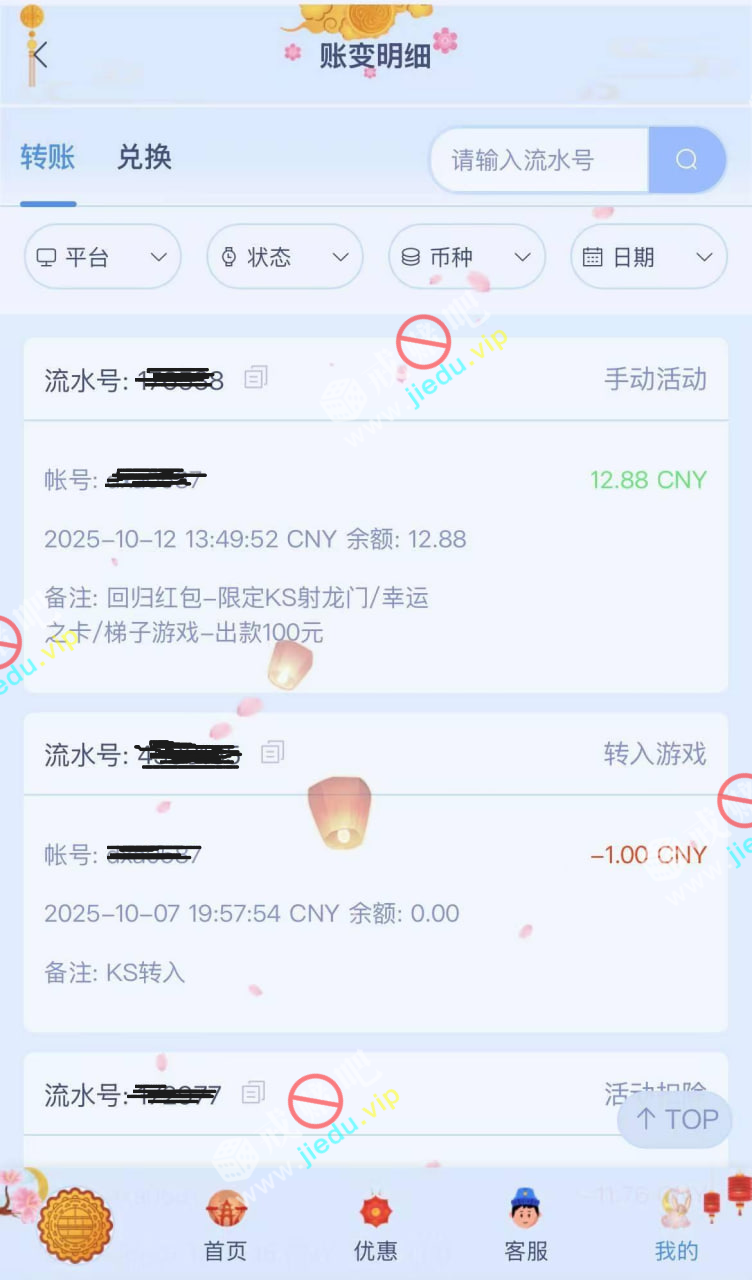This screenshot has height=1280, width=752.
Task: Tap the 请输入流水号 search field
Action: tap(538, 160)
